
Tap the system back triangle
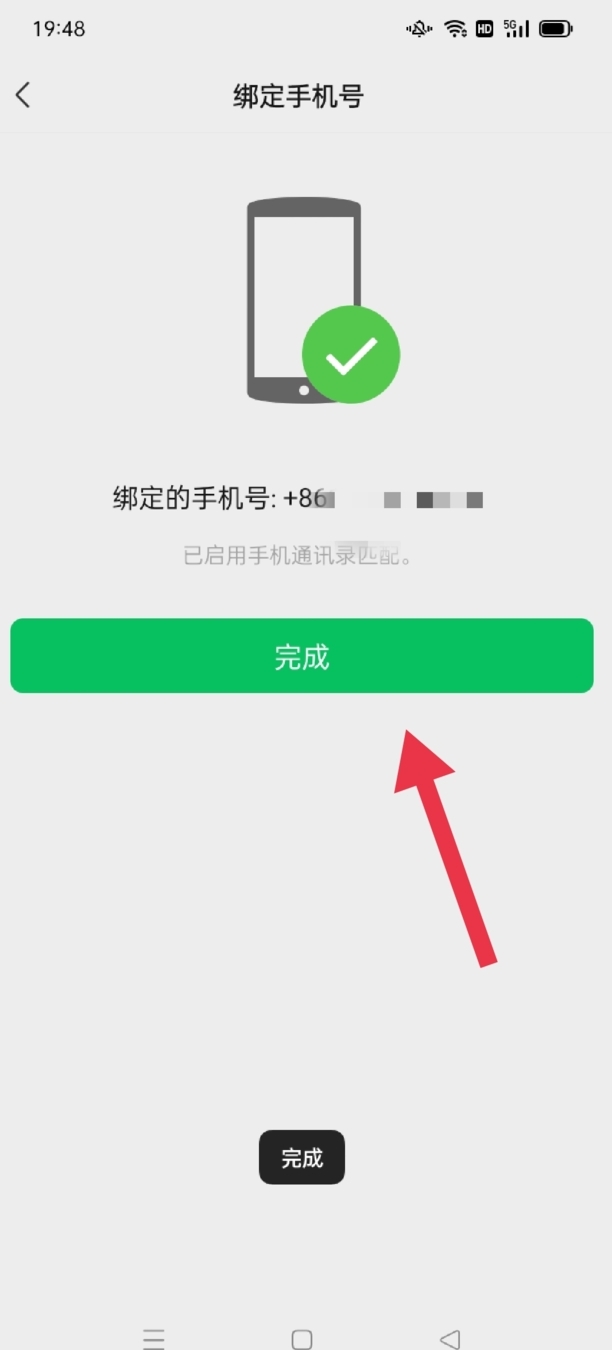point(450,1338)
